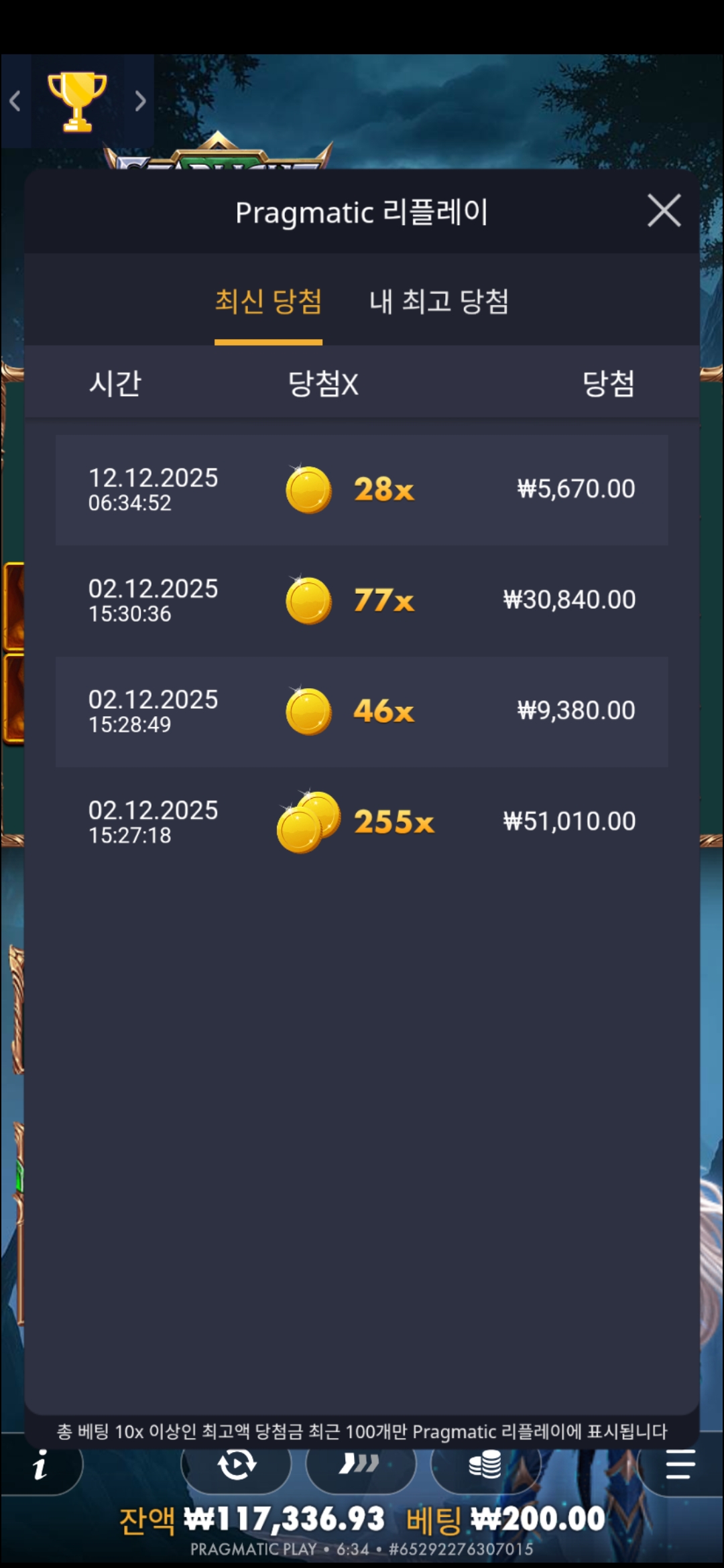Switch to the 내 최고 당첨 tab
Screen dimensions: 724x1568
439,302
